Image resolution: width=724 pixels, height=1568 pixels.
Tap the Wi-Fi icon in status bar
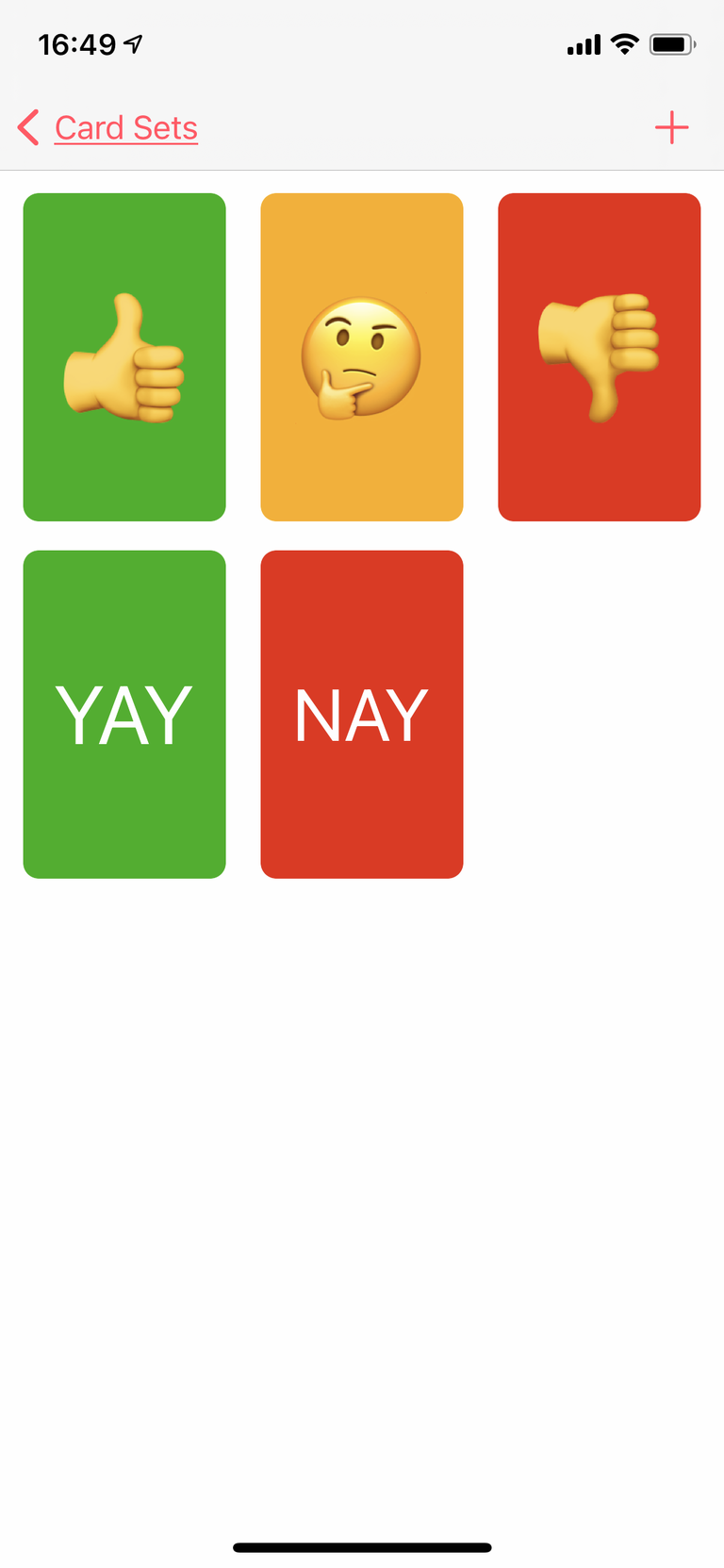click(x=623, y=43)
